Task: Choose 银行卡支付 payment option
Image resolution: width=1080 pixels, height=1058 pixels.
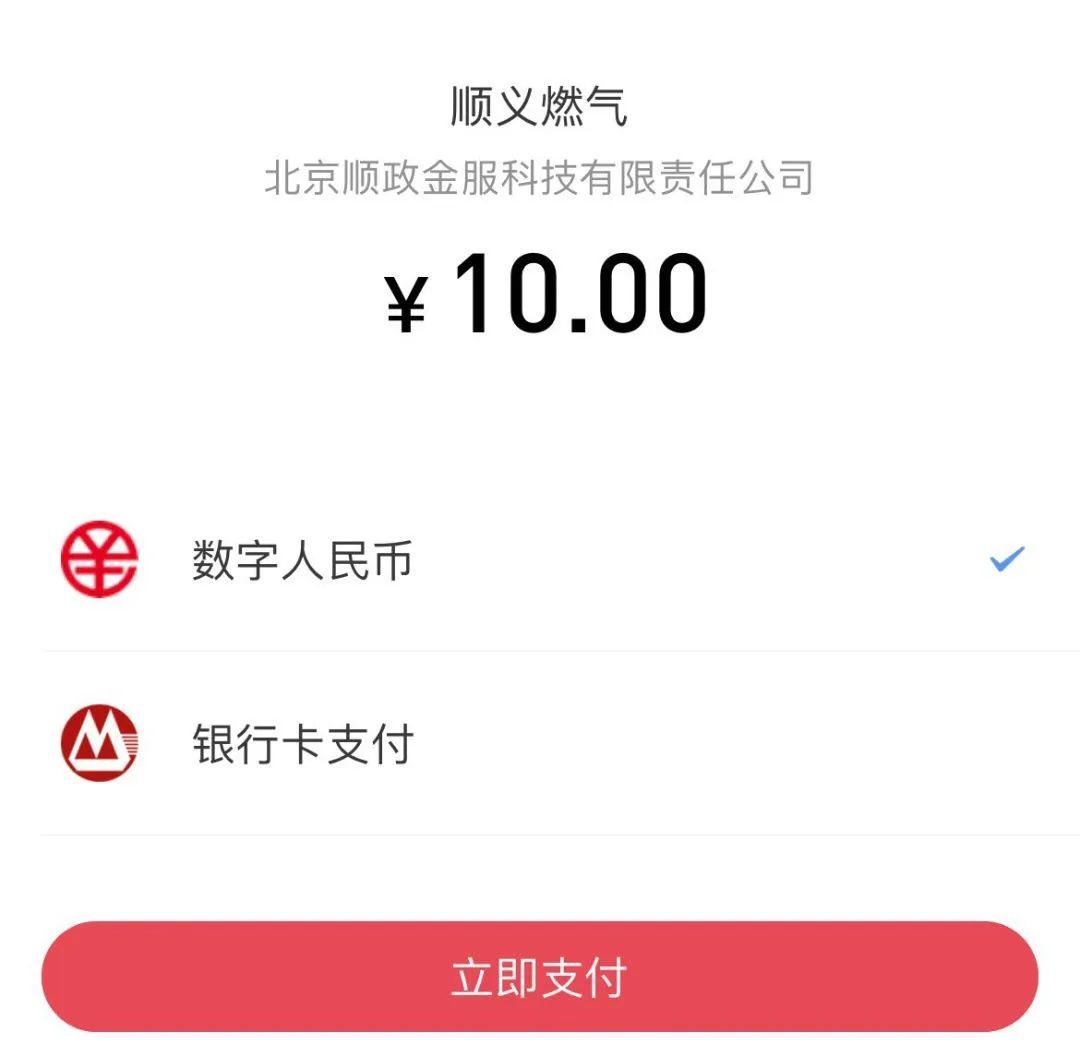Action: click(302, 745)
